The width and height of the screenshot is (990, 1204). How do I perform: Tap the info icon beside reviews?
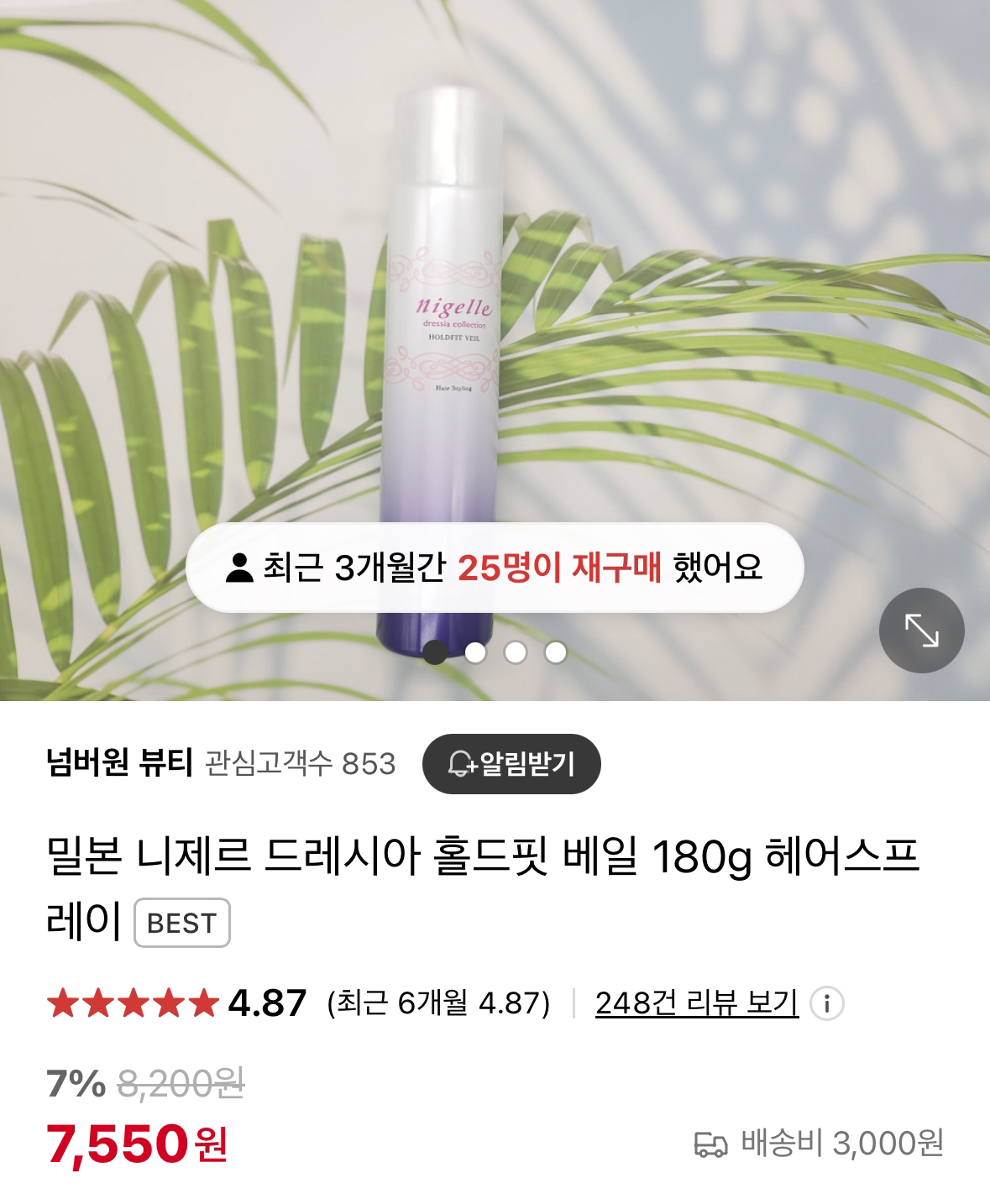(x=826, y=1003)
